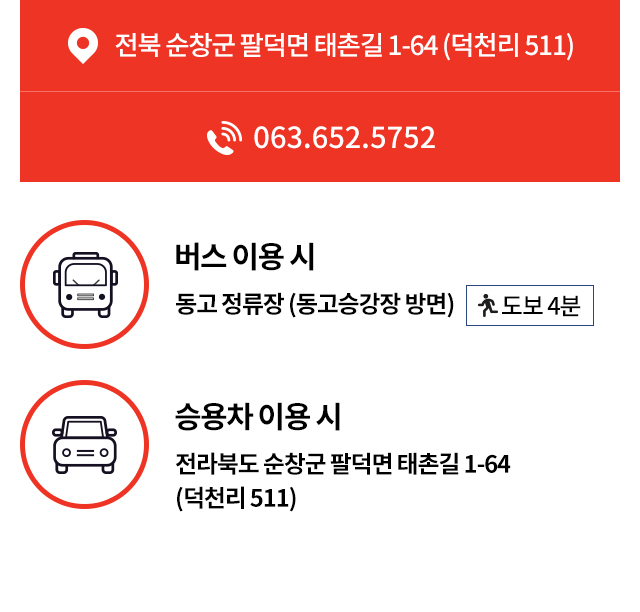Open the address 태촌길 1-64 location bar
Screen dimensions: 640x612
pos(321,46)
